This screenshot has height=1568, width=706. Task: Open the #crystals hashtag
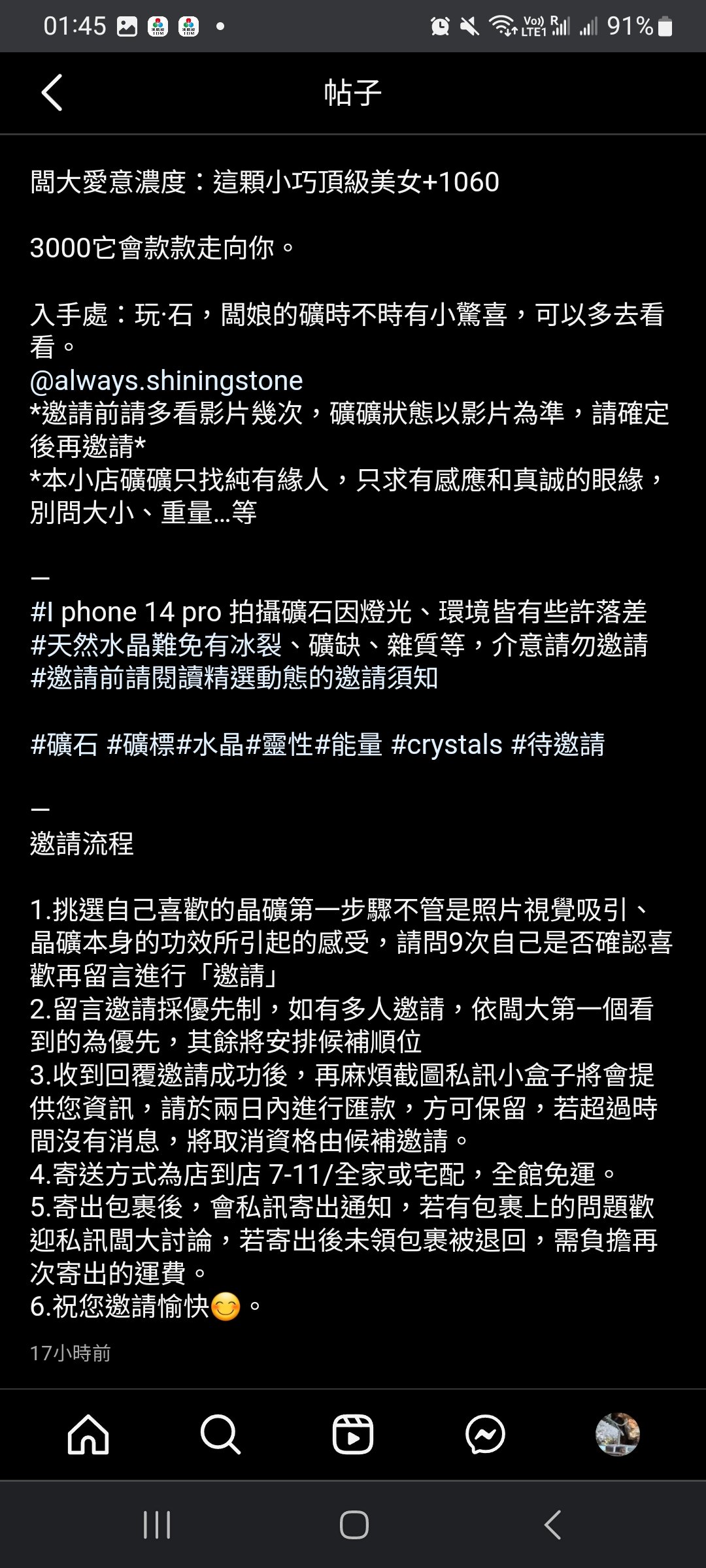click(446, 744)
